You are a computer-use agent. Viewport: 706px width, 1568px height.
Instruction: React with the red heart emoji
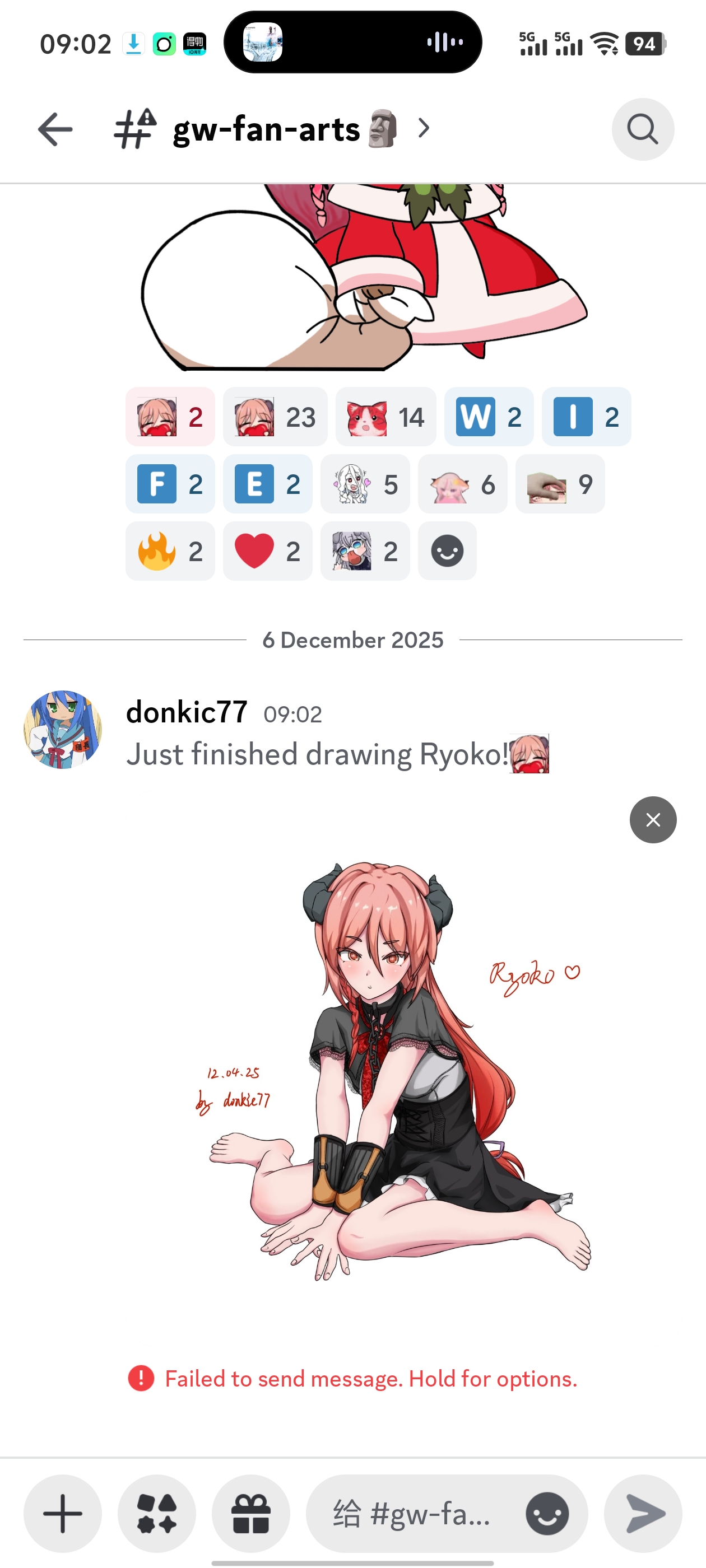click(267, 551)
